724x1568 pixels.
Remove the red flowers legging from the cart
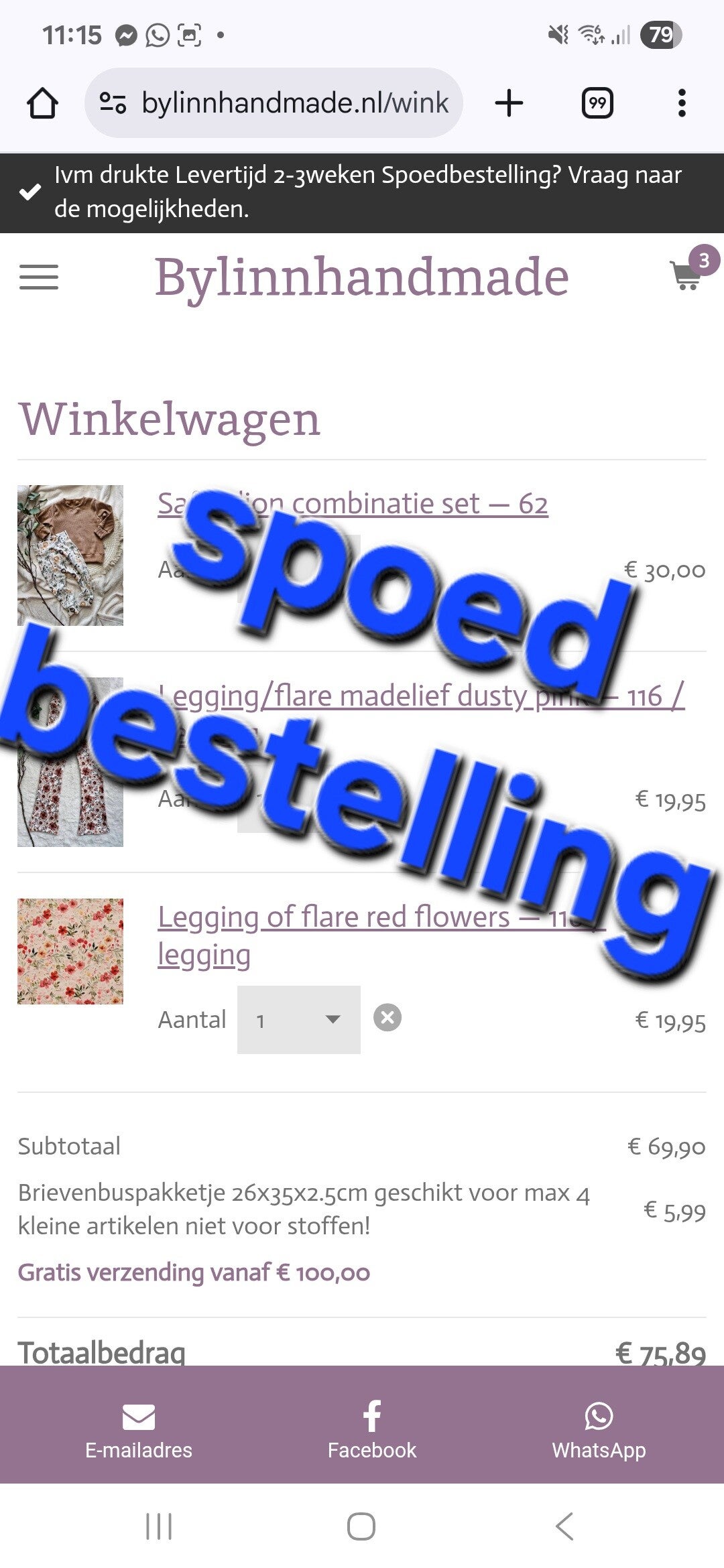pos(387,1017)
